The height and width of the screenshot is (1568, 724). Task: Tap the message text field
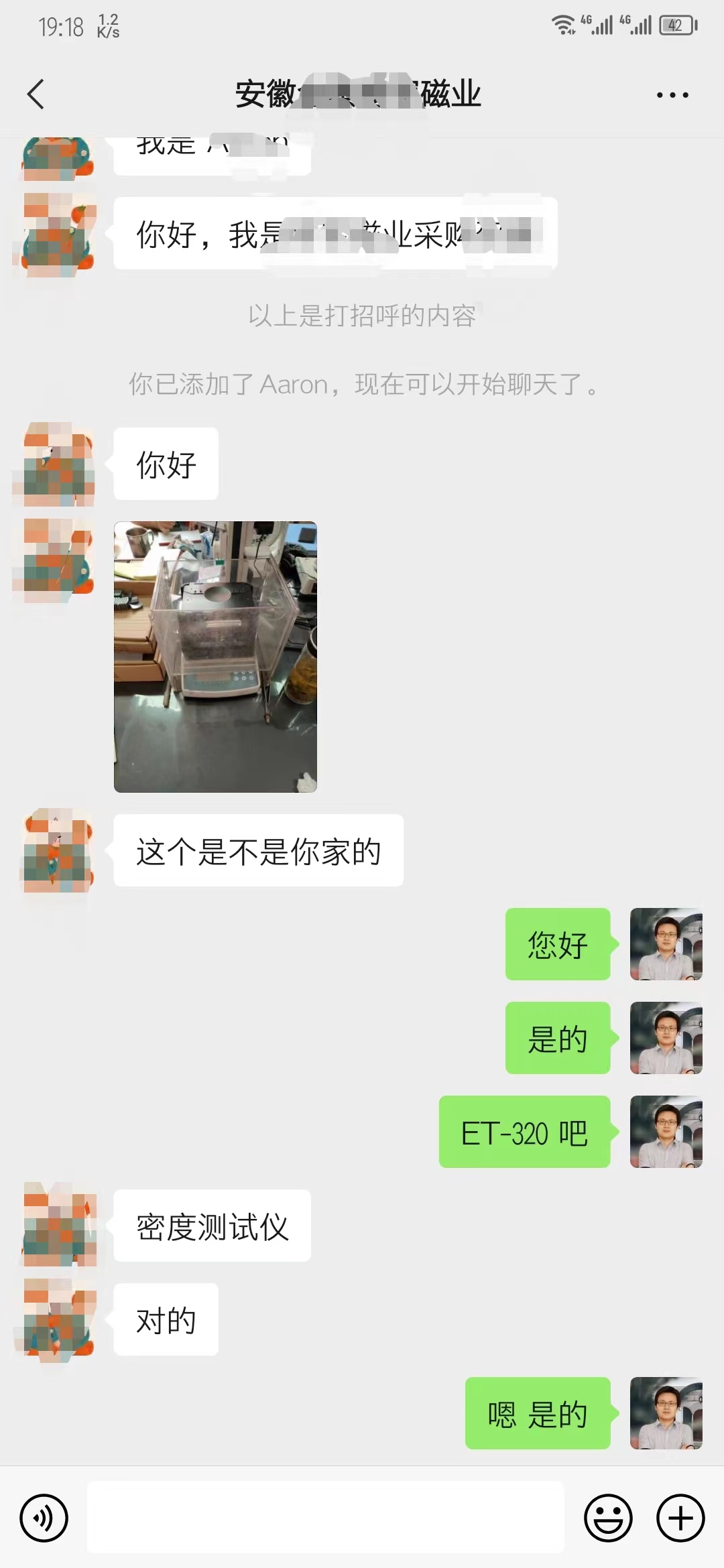coord(326,1517)
